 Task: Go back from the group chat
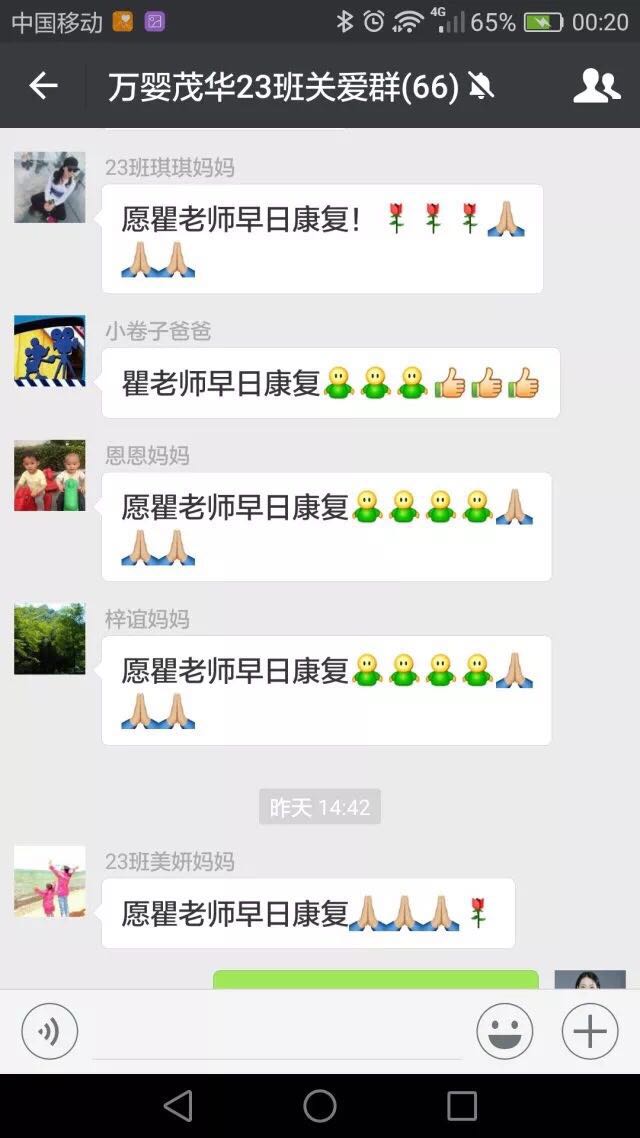(43, 86)
